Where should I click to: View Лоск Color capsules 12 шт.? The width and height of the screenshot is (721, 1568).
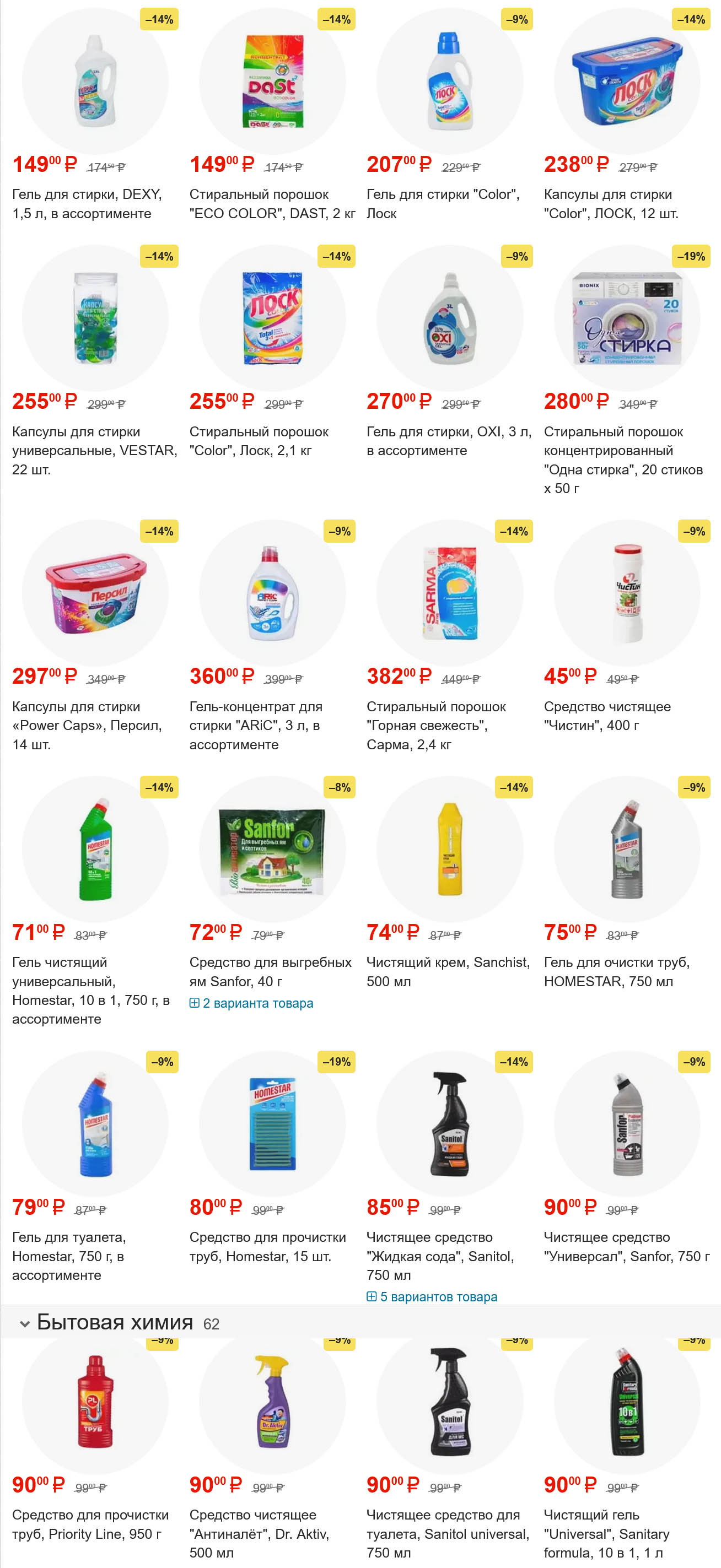coord(610,203)
